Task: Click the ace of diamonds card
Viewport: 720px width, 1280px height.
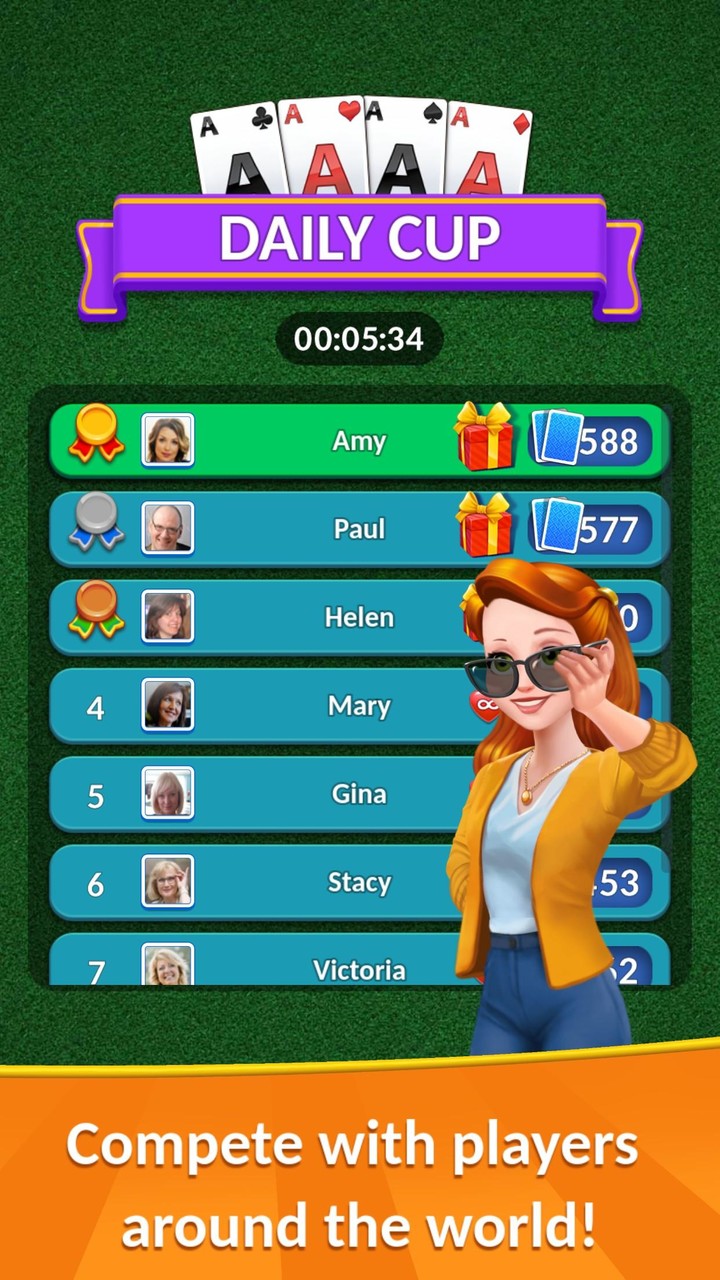Action: (x=490, y=150)
